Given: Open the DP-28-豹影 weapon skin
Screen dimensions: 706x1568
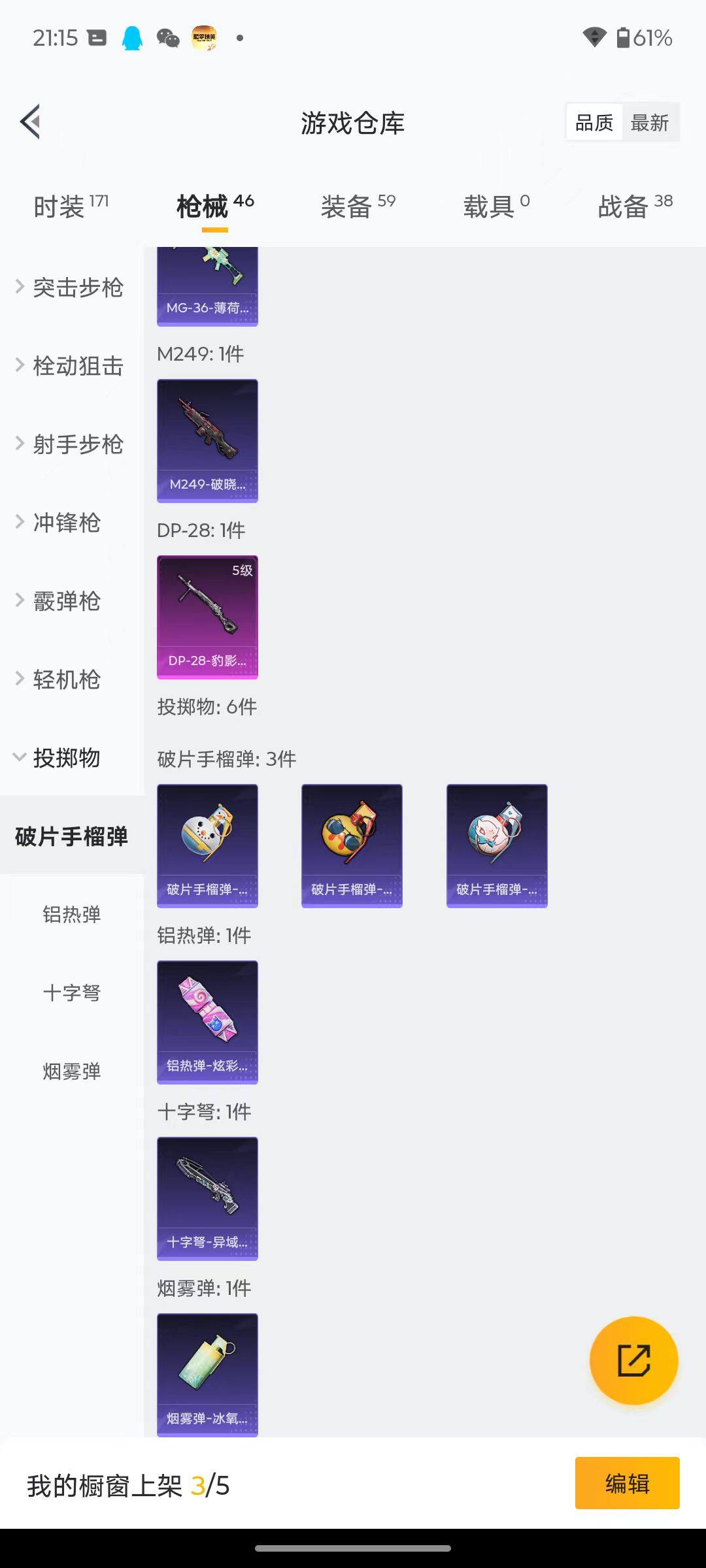Looking at the screenshot, I should [x=207, y=617].
